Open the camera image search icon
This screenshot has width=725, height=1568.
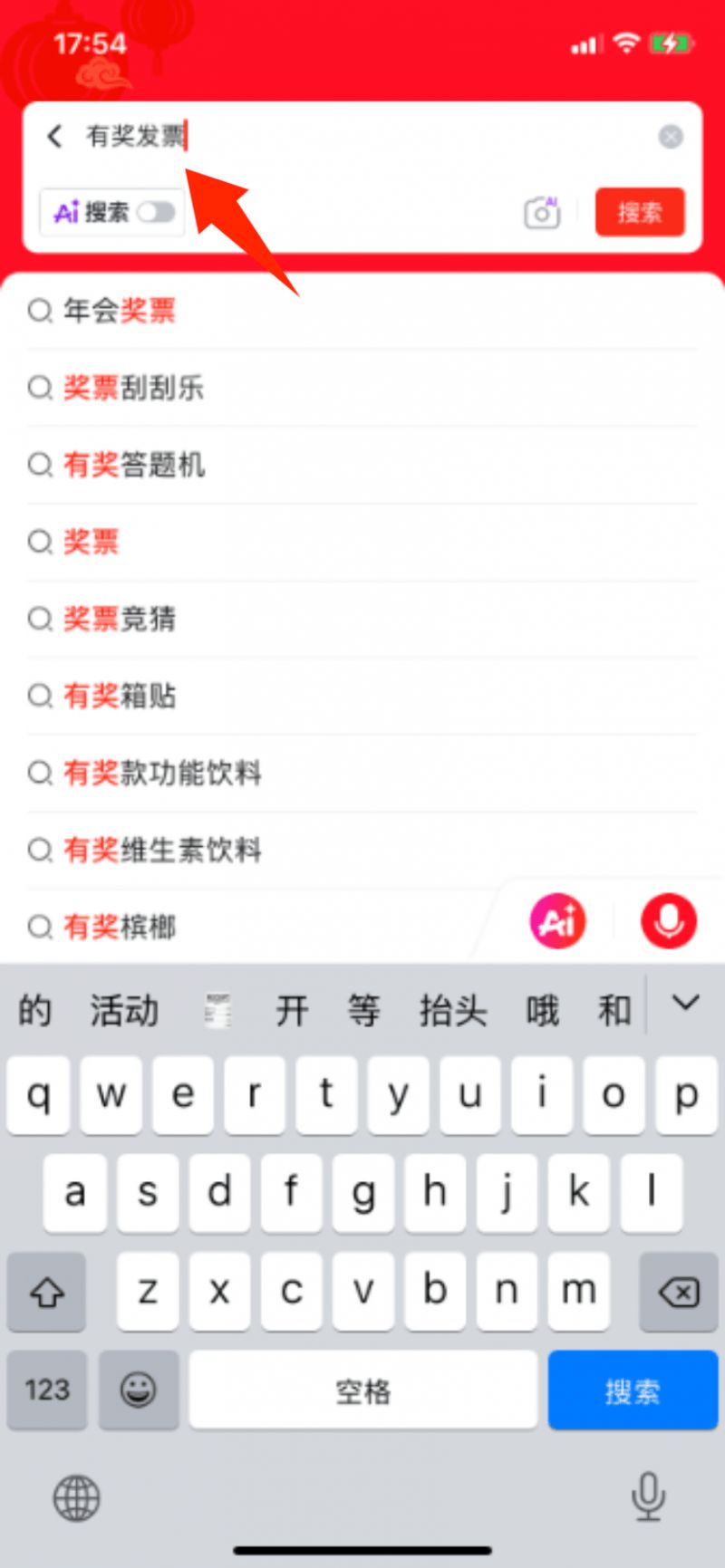[x=542, y=213]
